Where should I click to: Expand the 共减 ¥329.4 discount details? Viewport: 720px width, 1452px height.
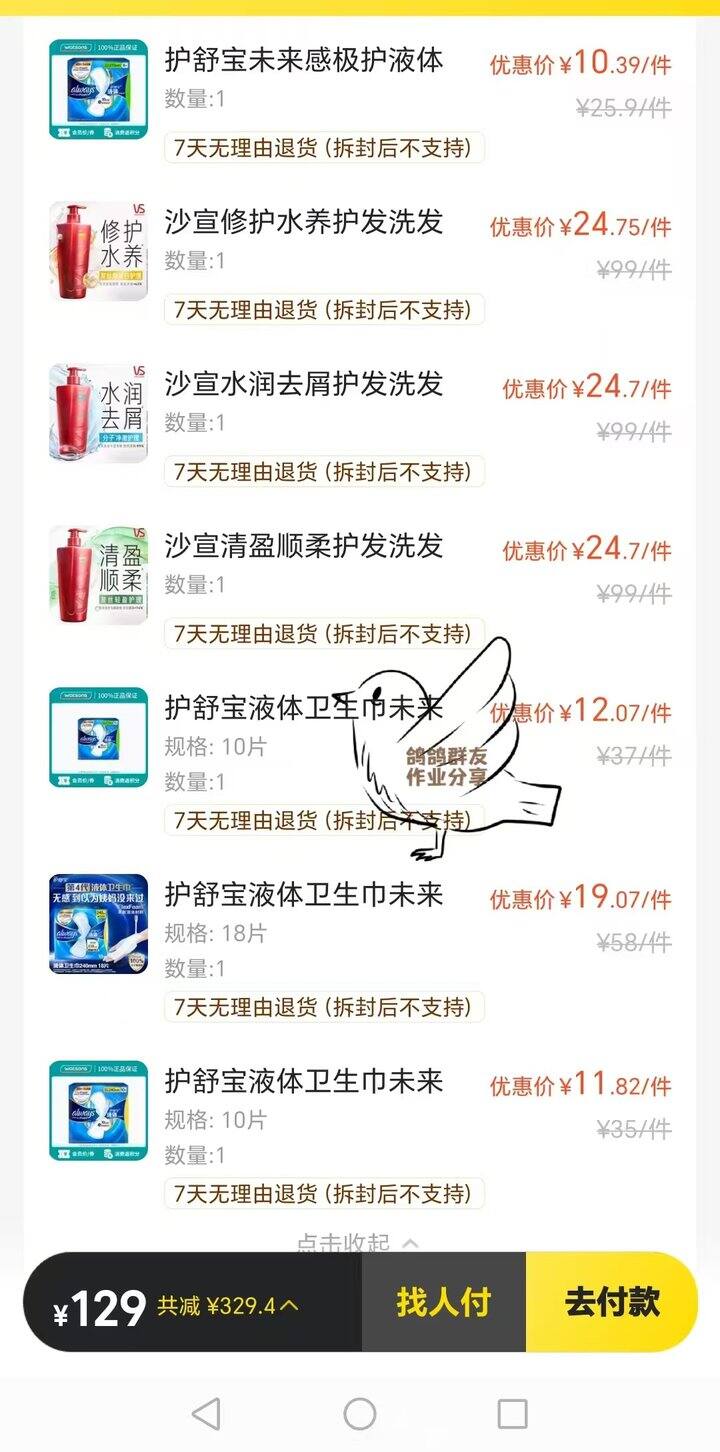pos(227,1305)
